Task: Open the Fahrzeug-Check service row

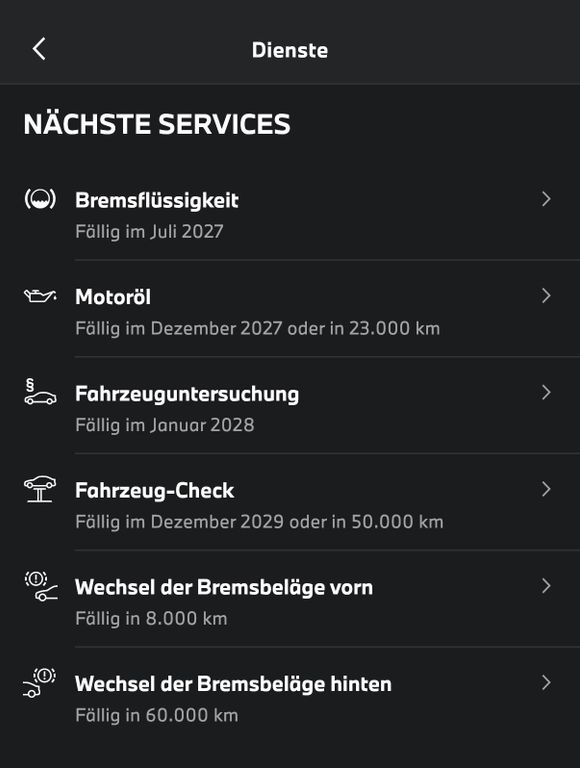Action: 290,503
